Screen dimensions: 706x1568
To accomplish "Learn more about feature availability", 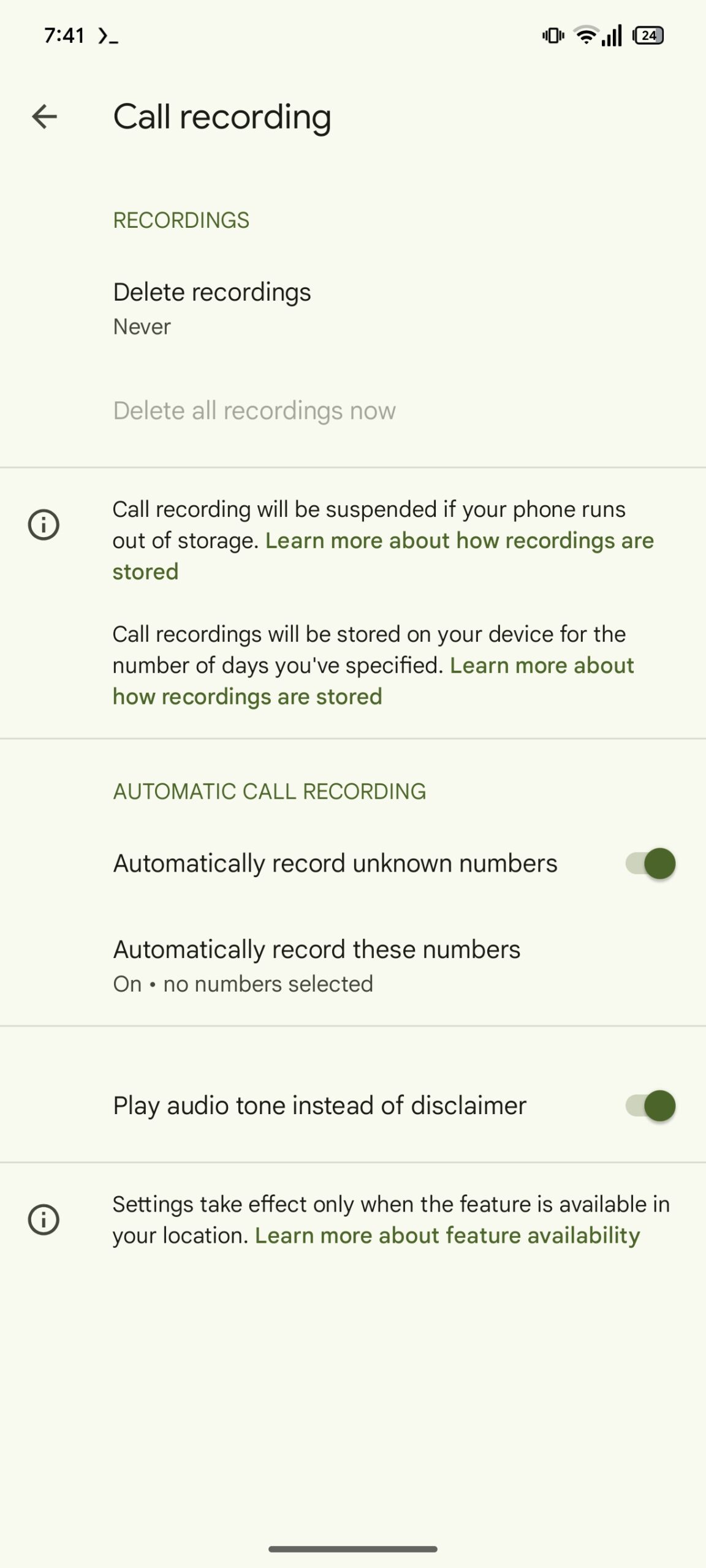I will pos(447,1235).
